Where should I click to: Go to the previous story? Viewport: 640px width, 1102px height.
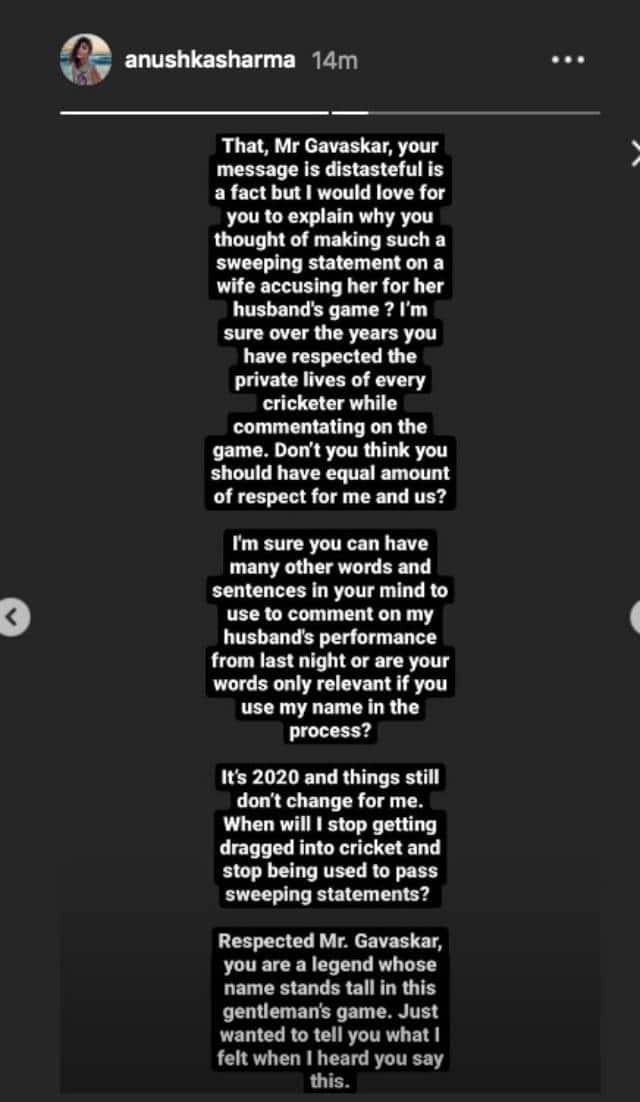[14, 617]
